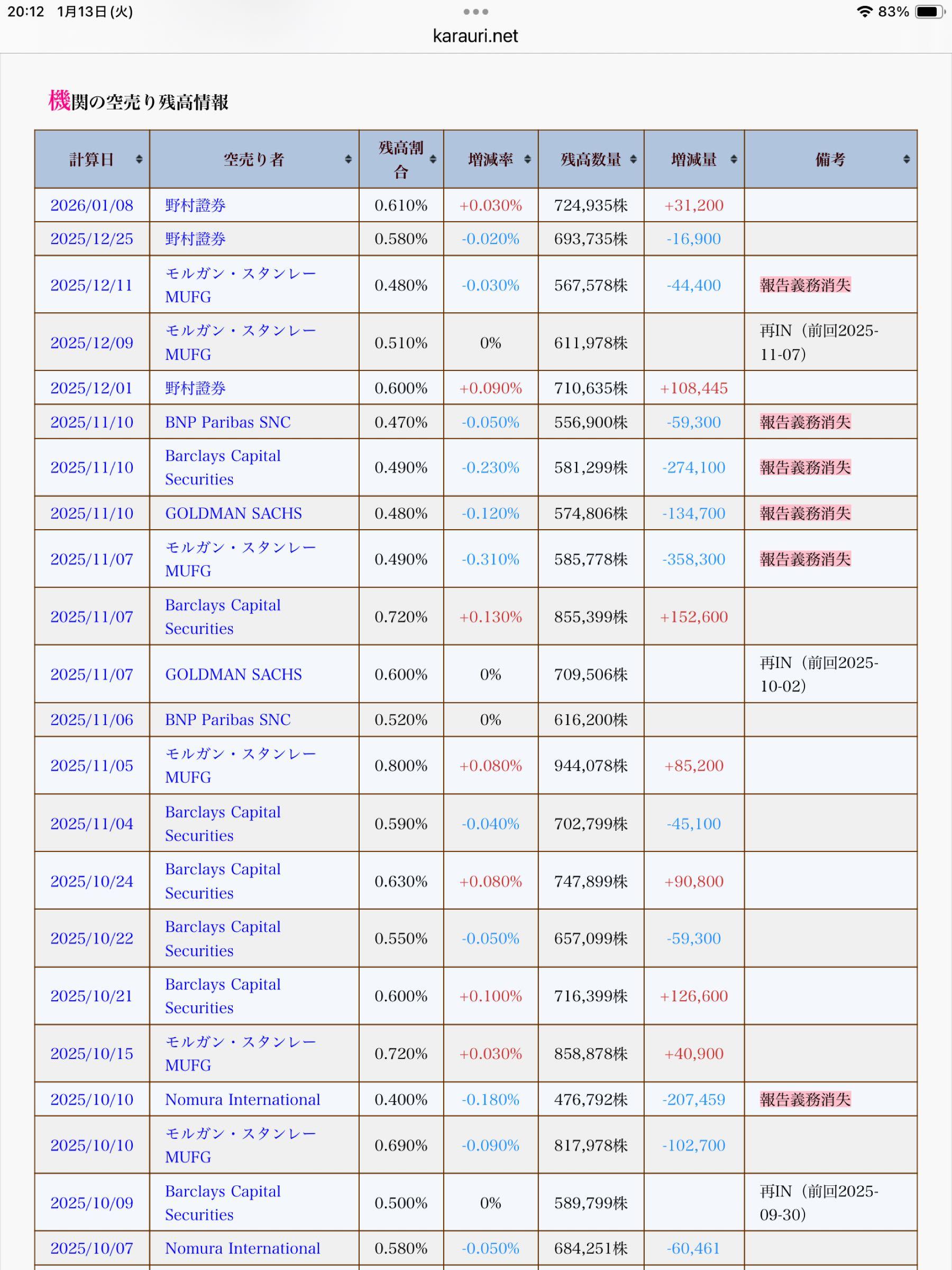Open the three-dot multitasking menu
Screen dimensions: 952x1270
[x=475, y=12]
